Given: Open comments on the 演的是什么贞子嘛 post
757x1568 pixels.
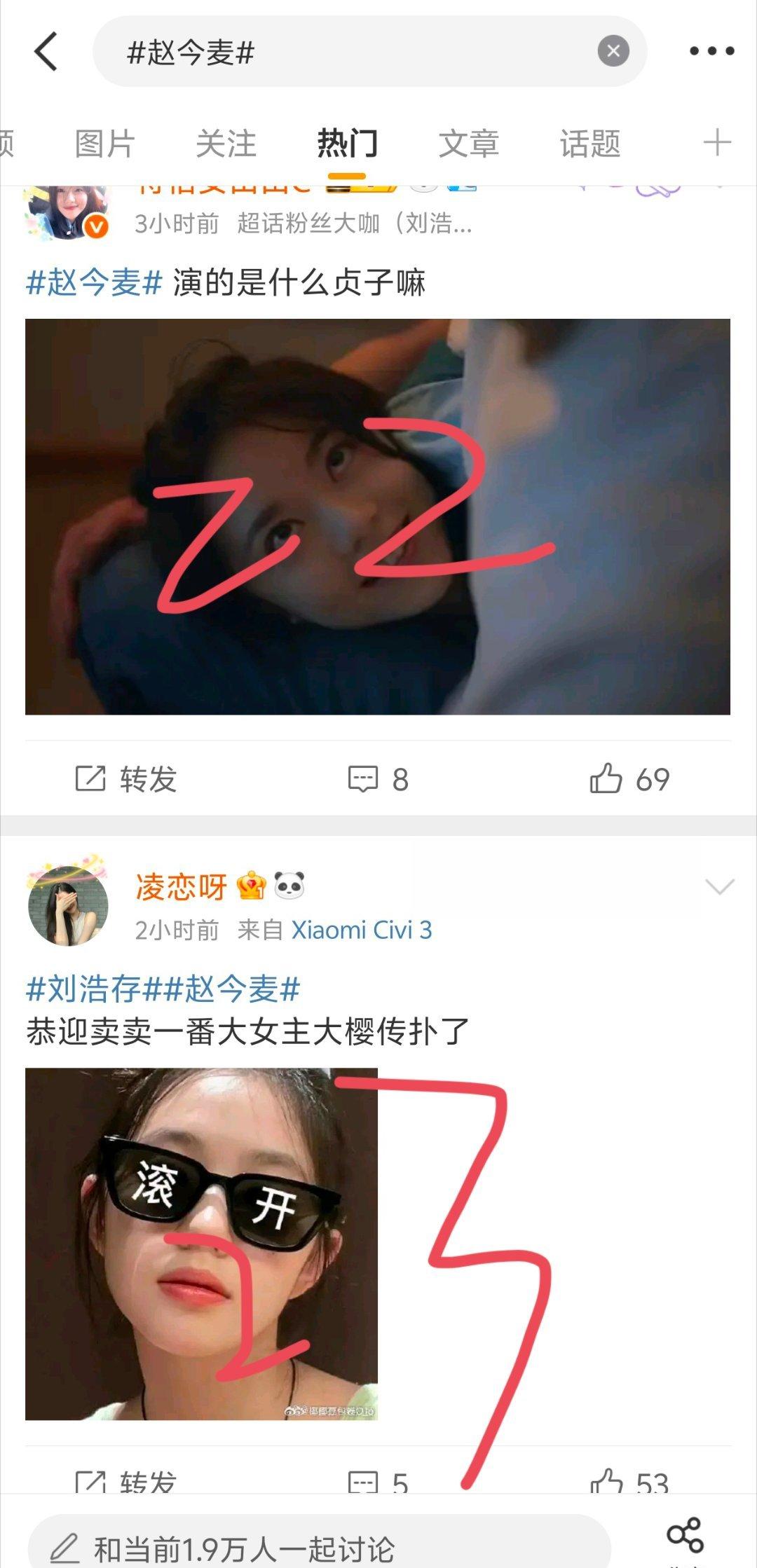Looking at the screenshot, I should click(x=378, y=779).
